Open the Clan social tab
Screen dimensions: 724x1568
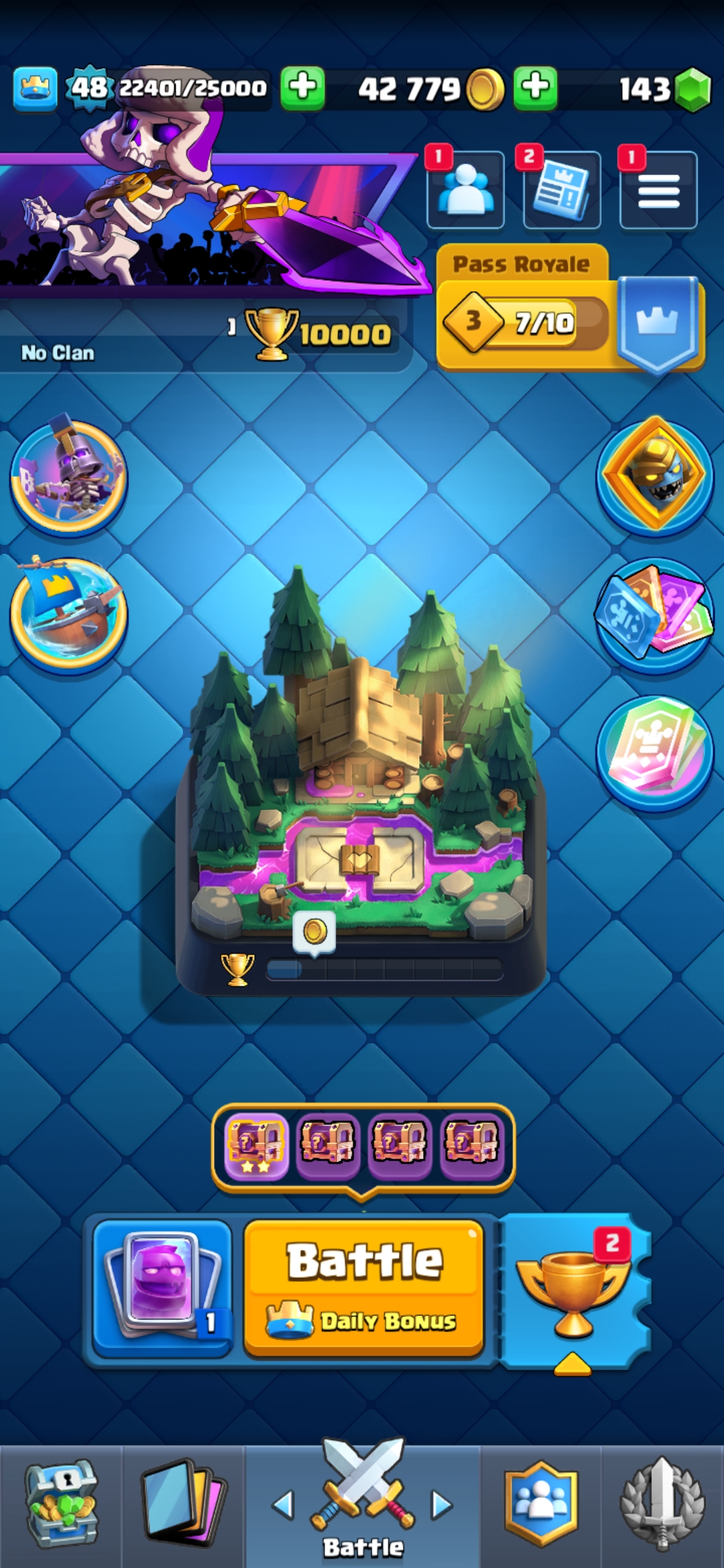point(541,1504)
